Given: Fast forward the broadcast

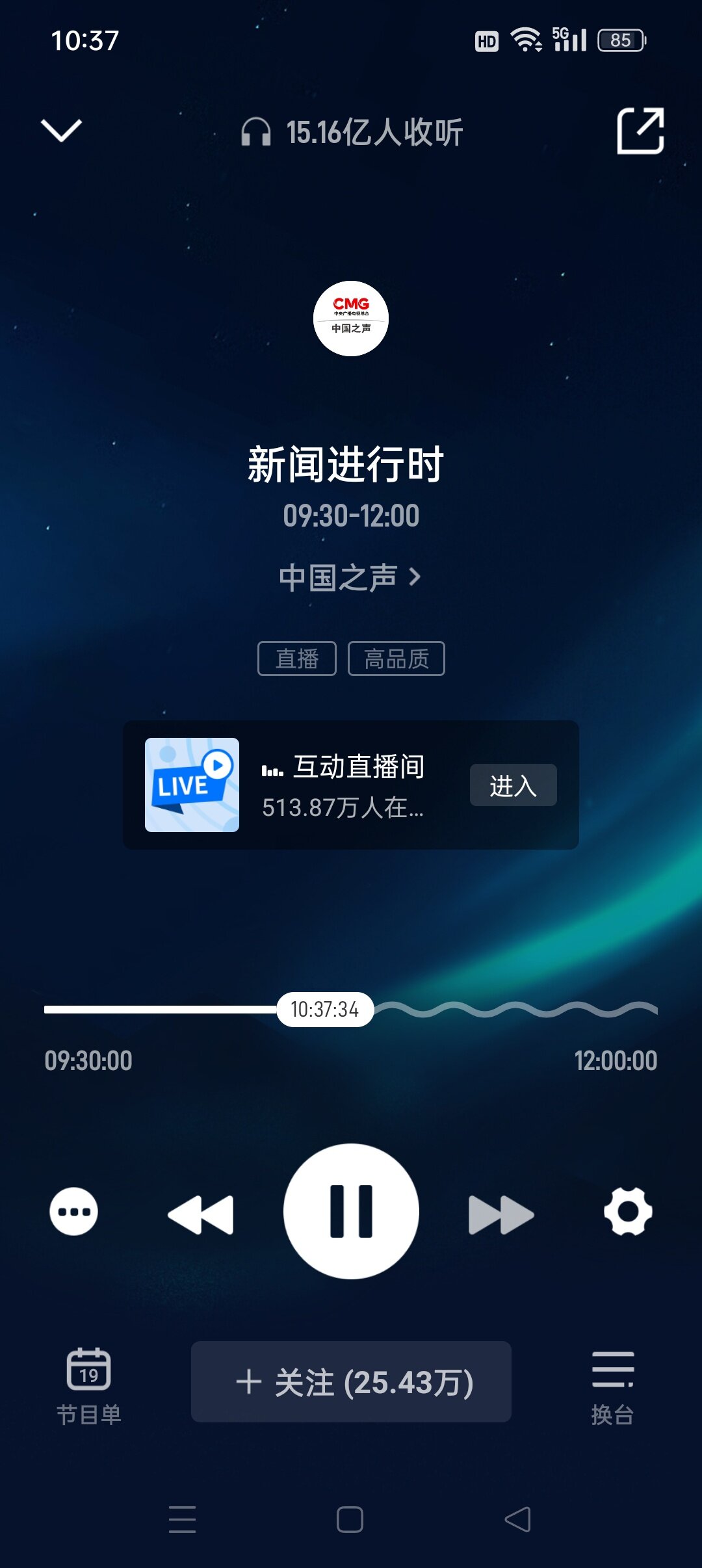Looking at the screenshot, I should click(500, 1214).
